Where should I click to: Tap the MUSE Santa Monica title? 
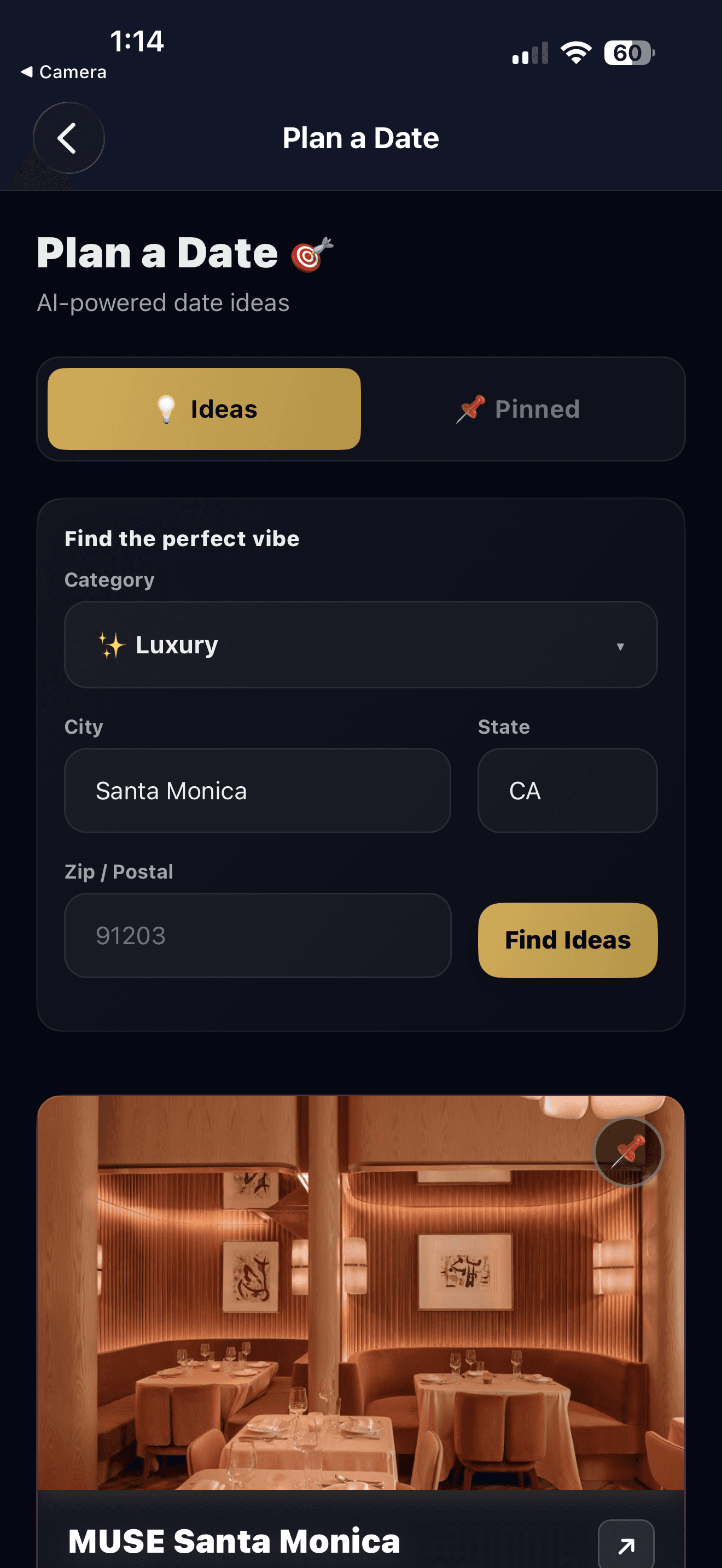(x=234, y=1540)
